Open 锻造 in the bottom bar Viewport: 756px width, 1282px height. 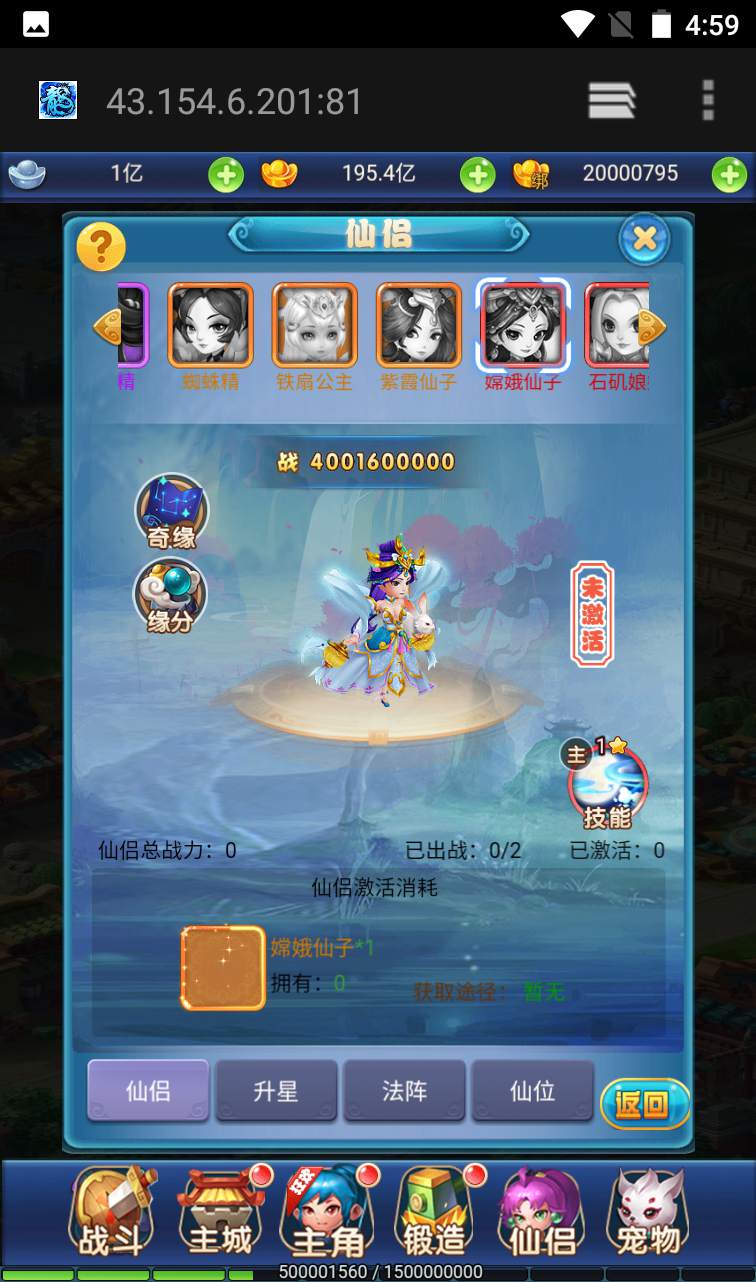(435, 1213)
